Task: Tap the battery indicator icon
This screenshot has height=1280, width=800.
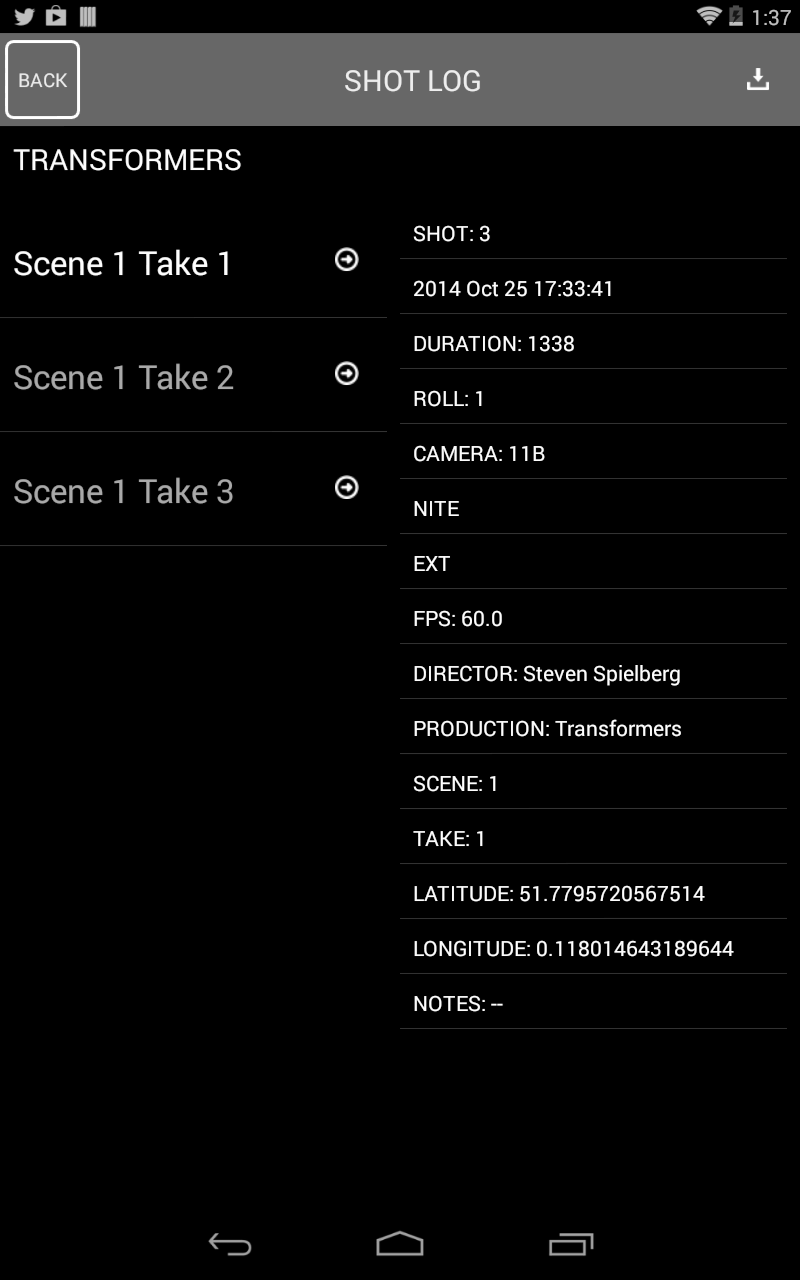Action: click(x=735, y=16)
